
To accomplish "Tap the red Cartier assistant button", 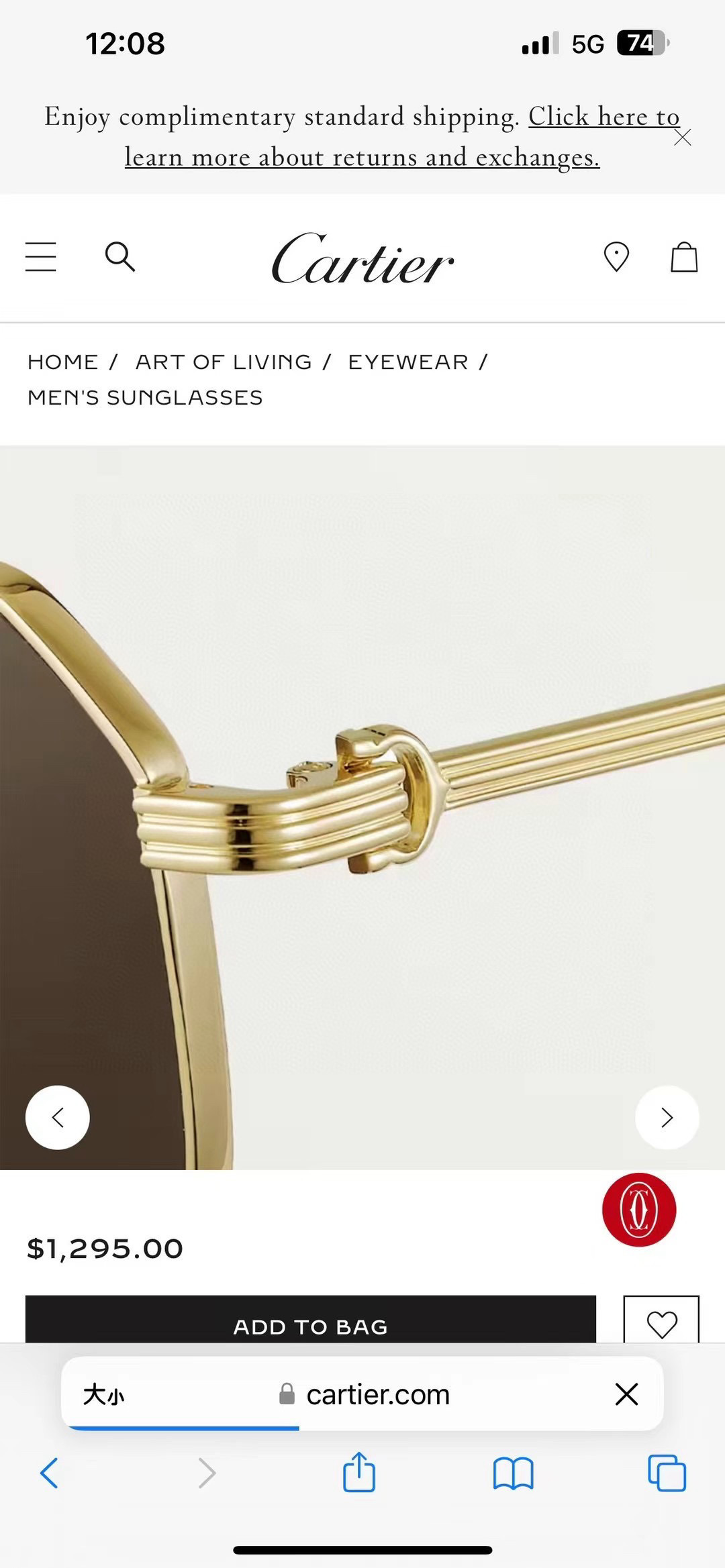I will 639,1210.
